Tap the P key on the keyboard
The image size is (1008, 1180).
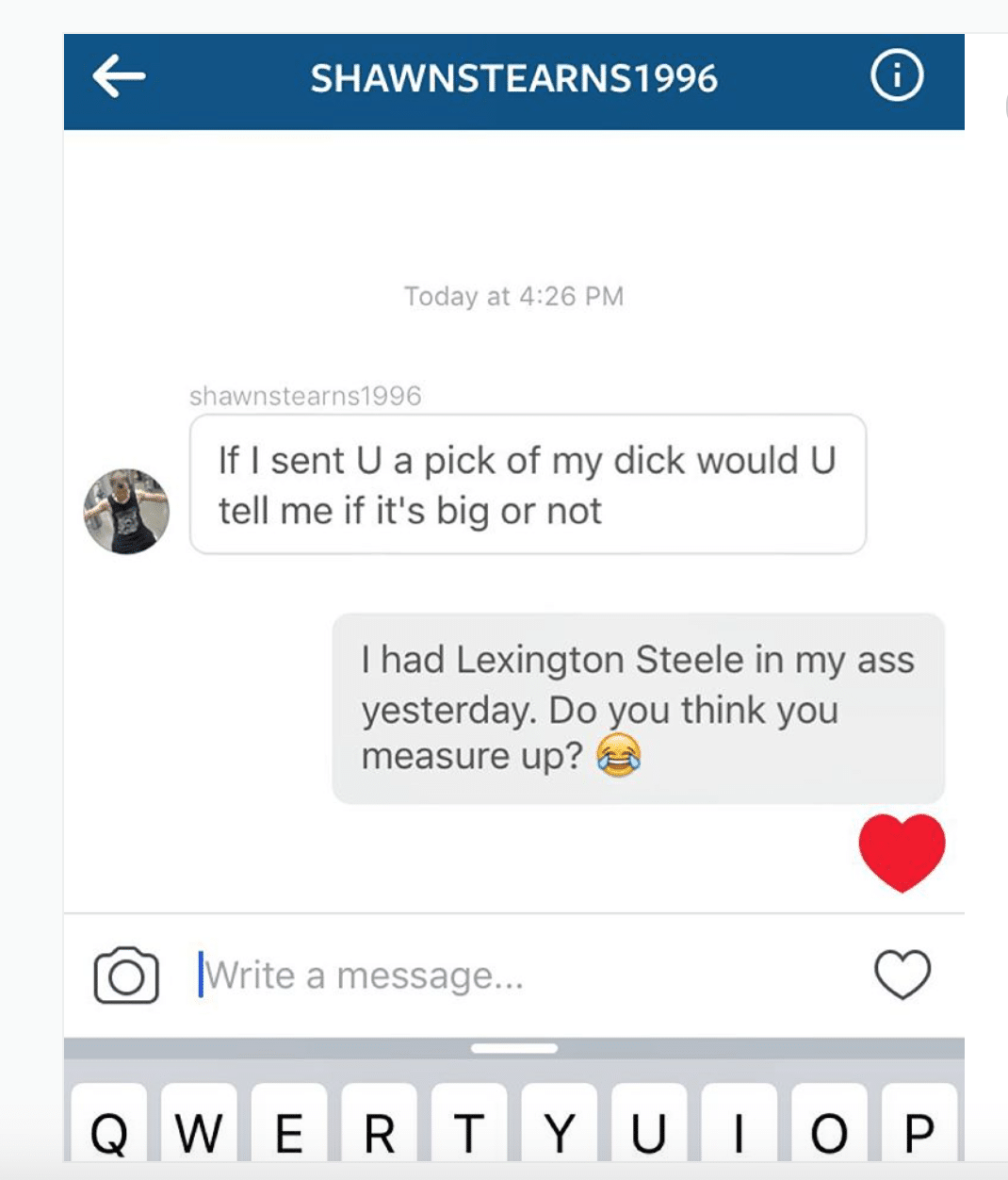click(x=919, y=1129)
